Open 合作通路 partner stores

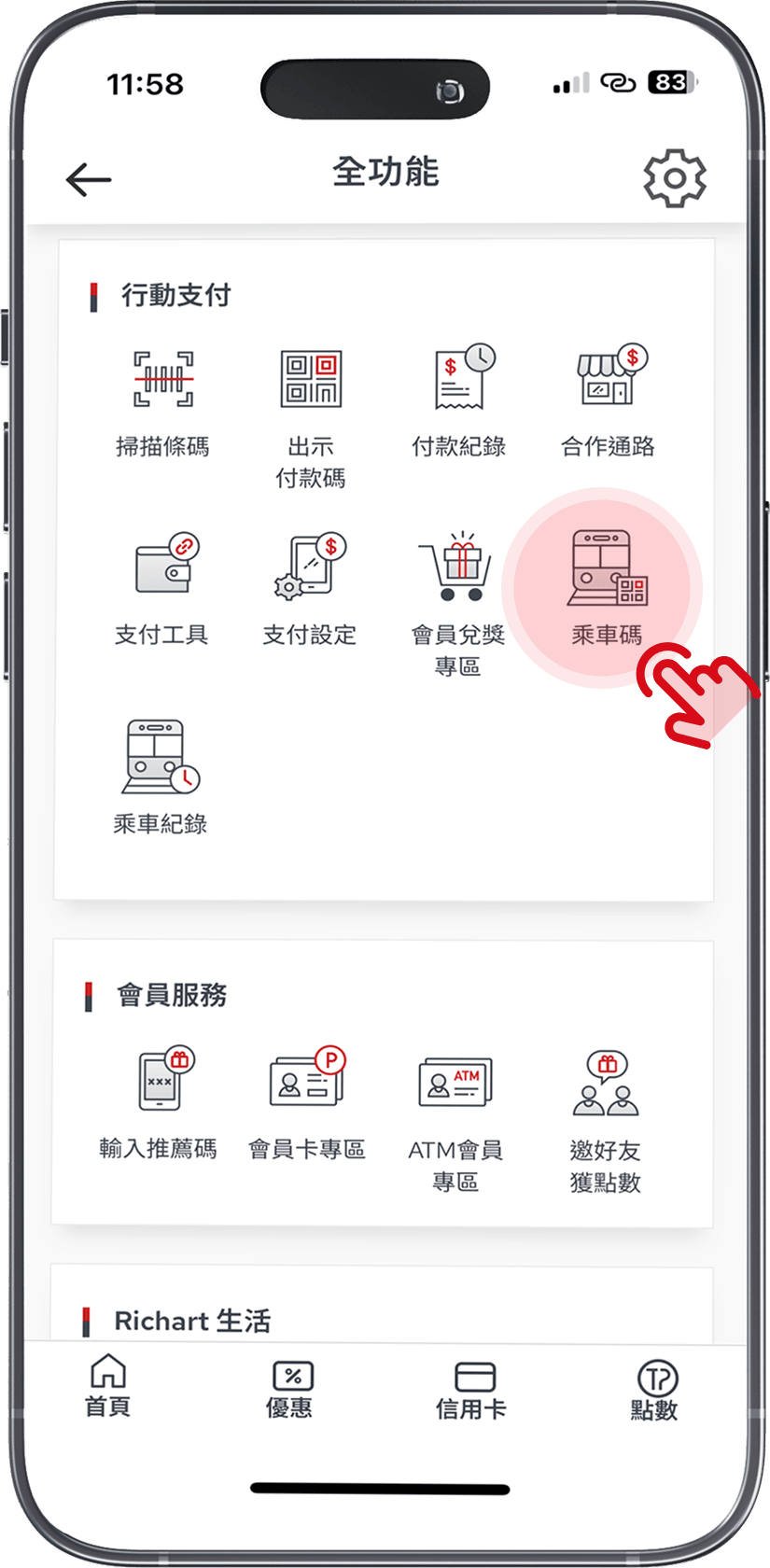click(x=609, y=401)
